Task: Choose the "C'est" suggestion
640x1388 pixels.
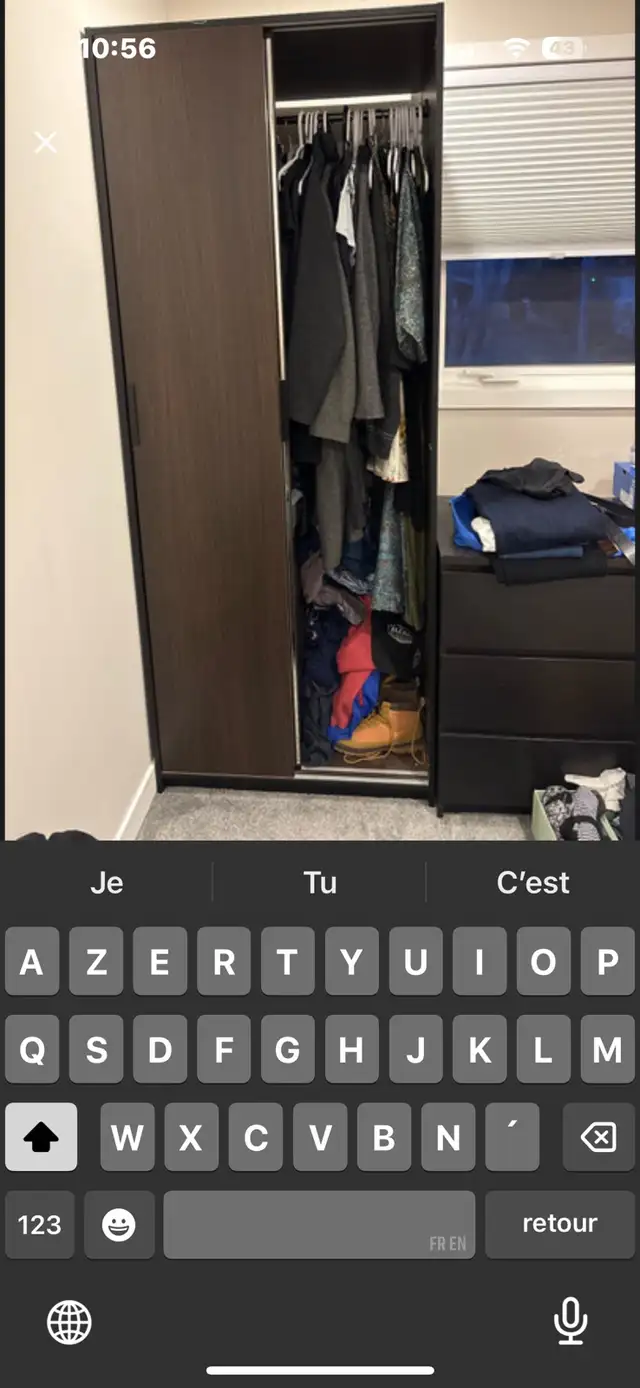Action: (x=533, y=882)
